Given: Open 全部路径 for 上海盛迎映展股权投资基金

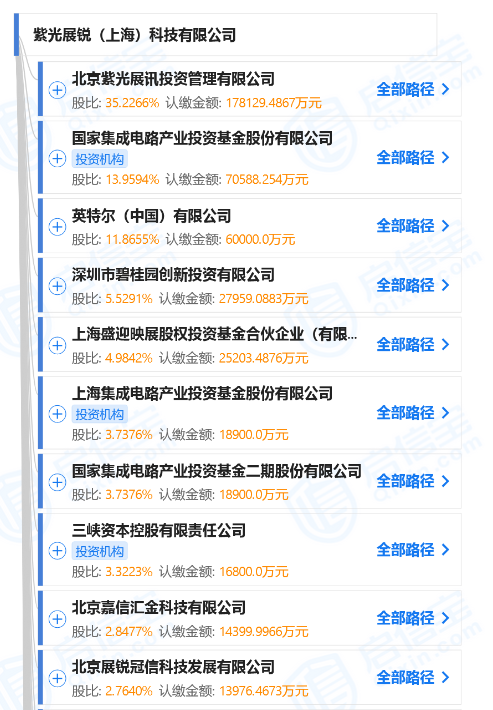Looking at the screenshot, I should (x=412, y=345).
